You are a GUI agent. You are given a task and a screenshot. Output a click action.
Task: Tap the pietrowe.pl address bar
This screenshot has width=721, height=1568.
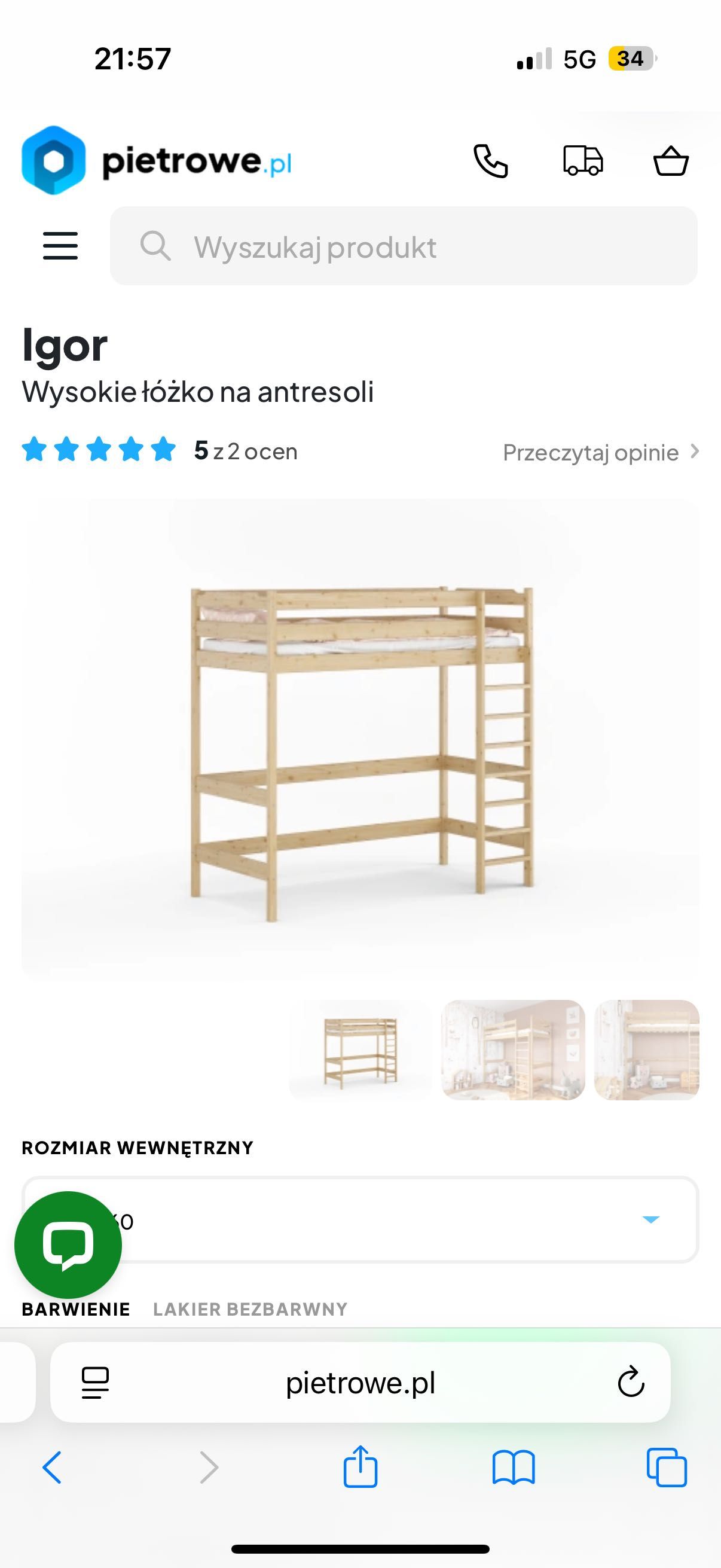click(x=360, y=1383)
